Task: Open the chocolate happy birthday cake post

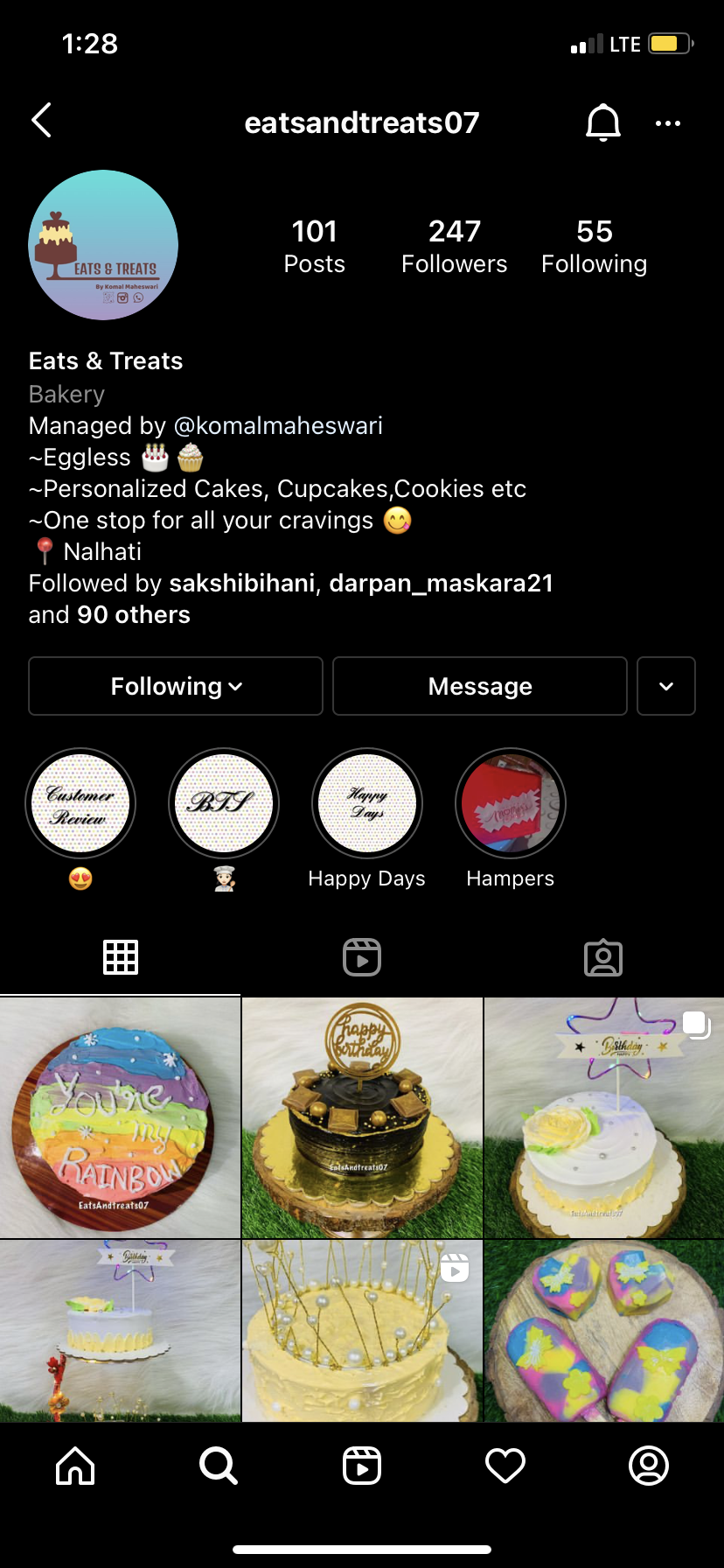Action: (362, 1117)
